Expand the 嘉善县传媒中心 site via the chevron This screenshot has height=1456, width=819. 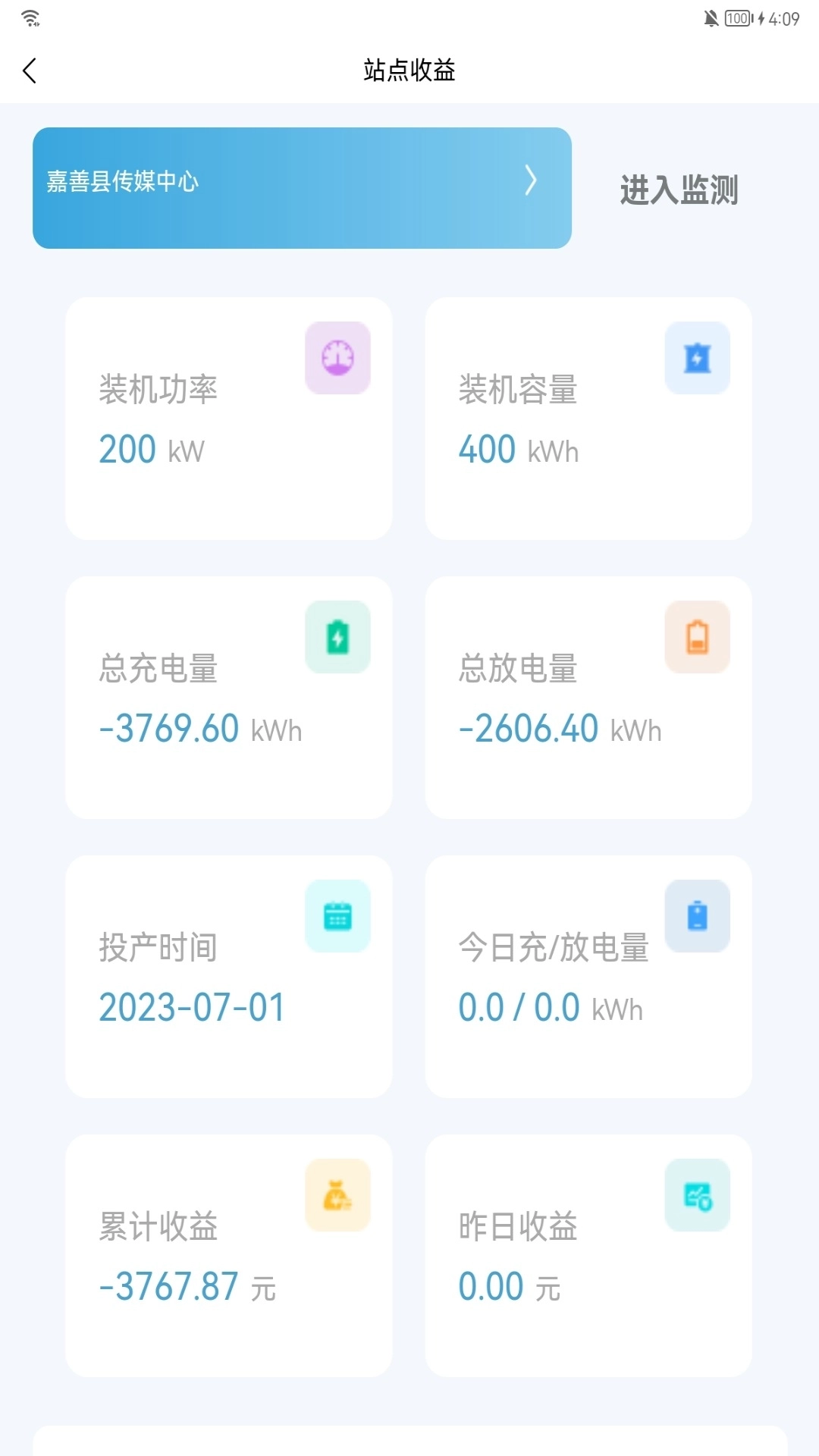[x=531, y=180]
